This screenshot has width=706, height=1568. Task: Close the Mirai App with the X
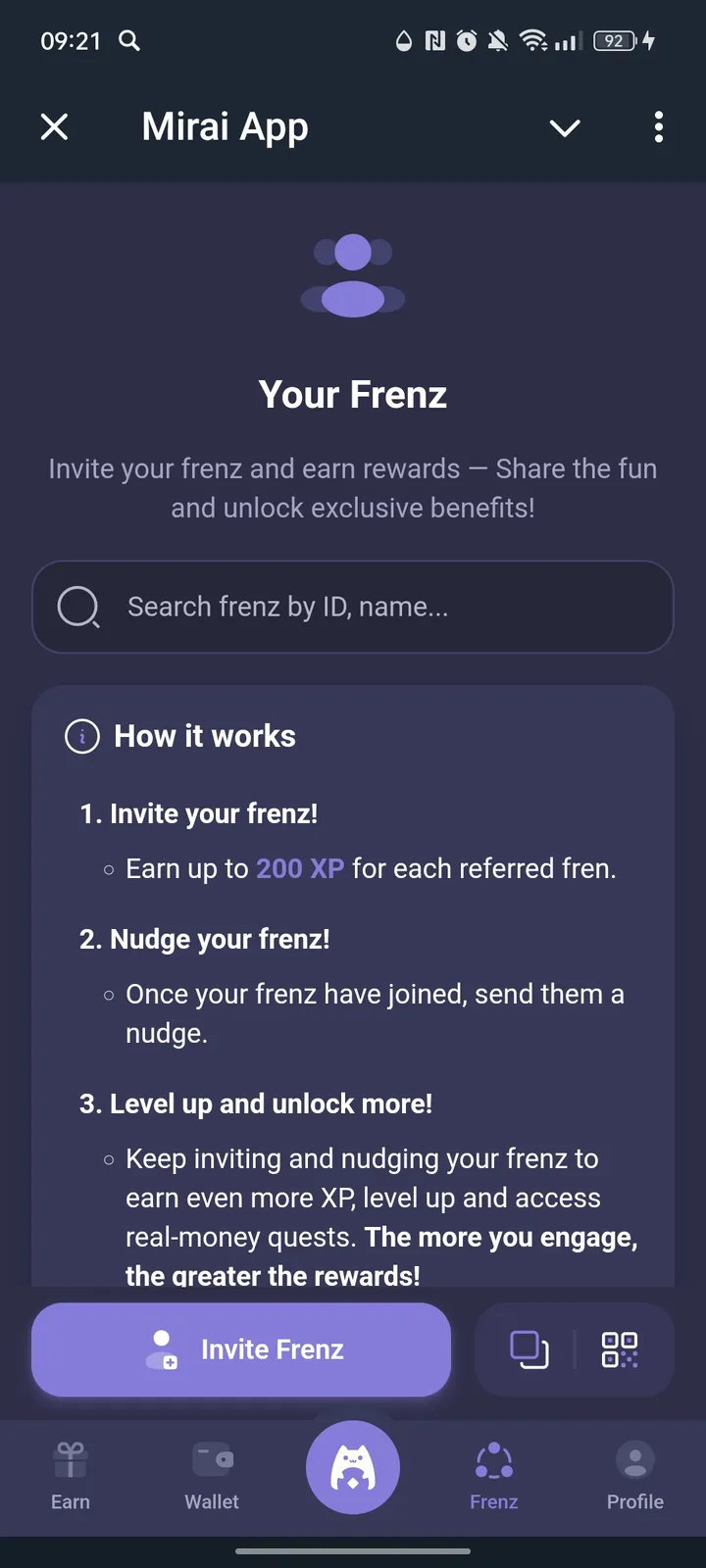point(54,127)
